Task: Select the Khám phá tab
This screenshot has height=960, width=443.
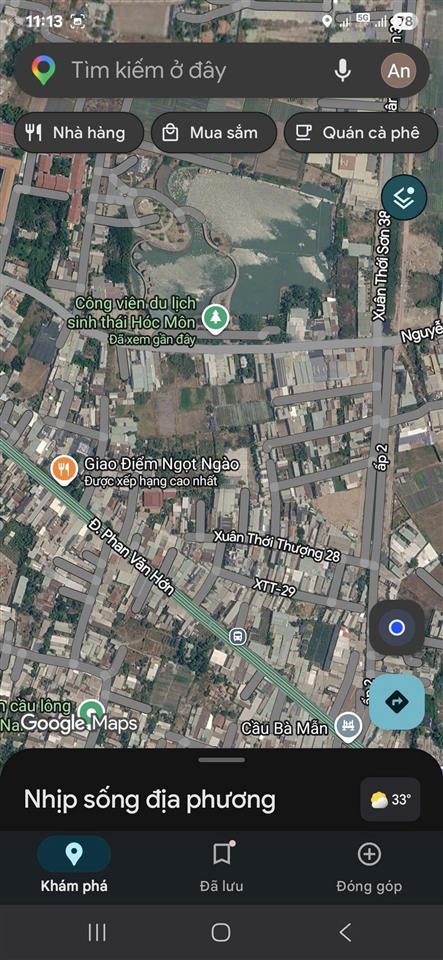Action: [74, 867]
